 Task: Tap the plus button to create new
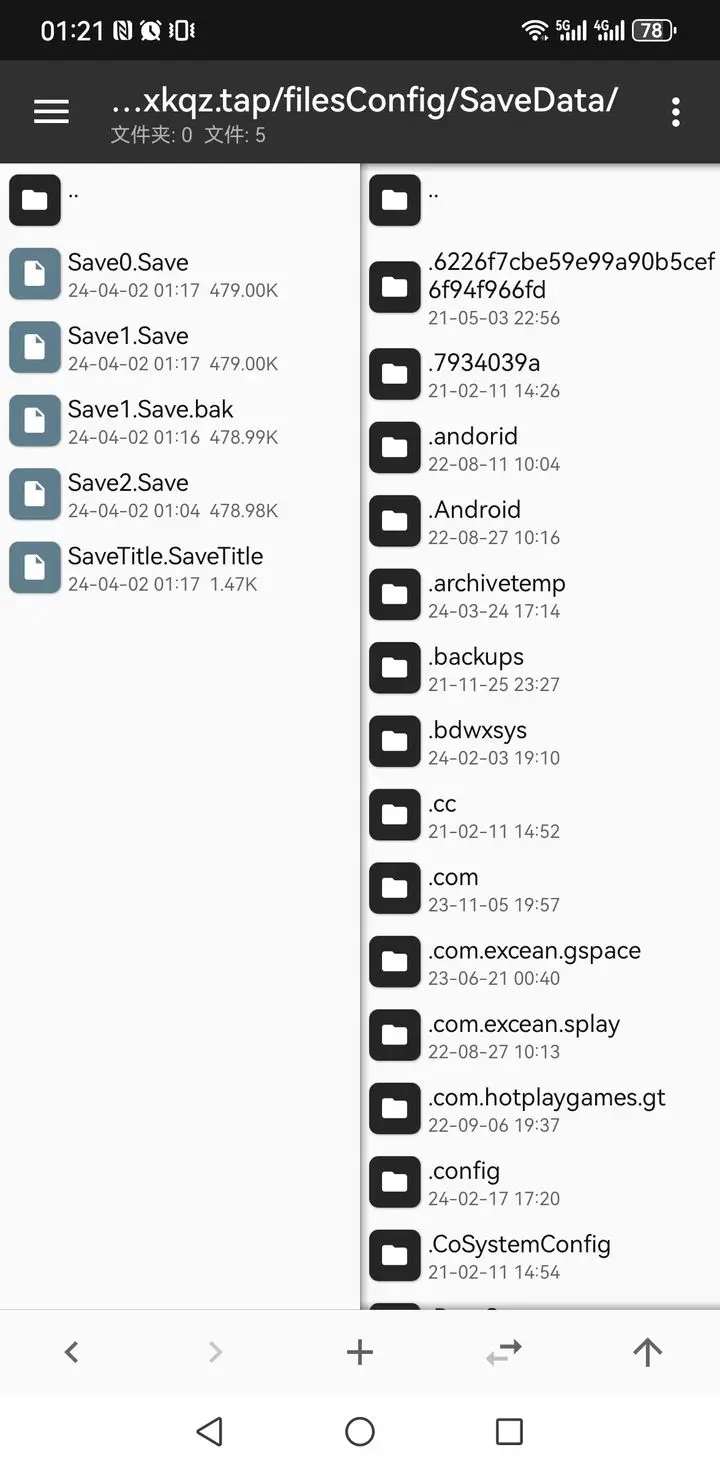[359, 1352]
